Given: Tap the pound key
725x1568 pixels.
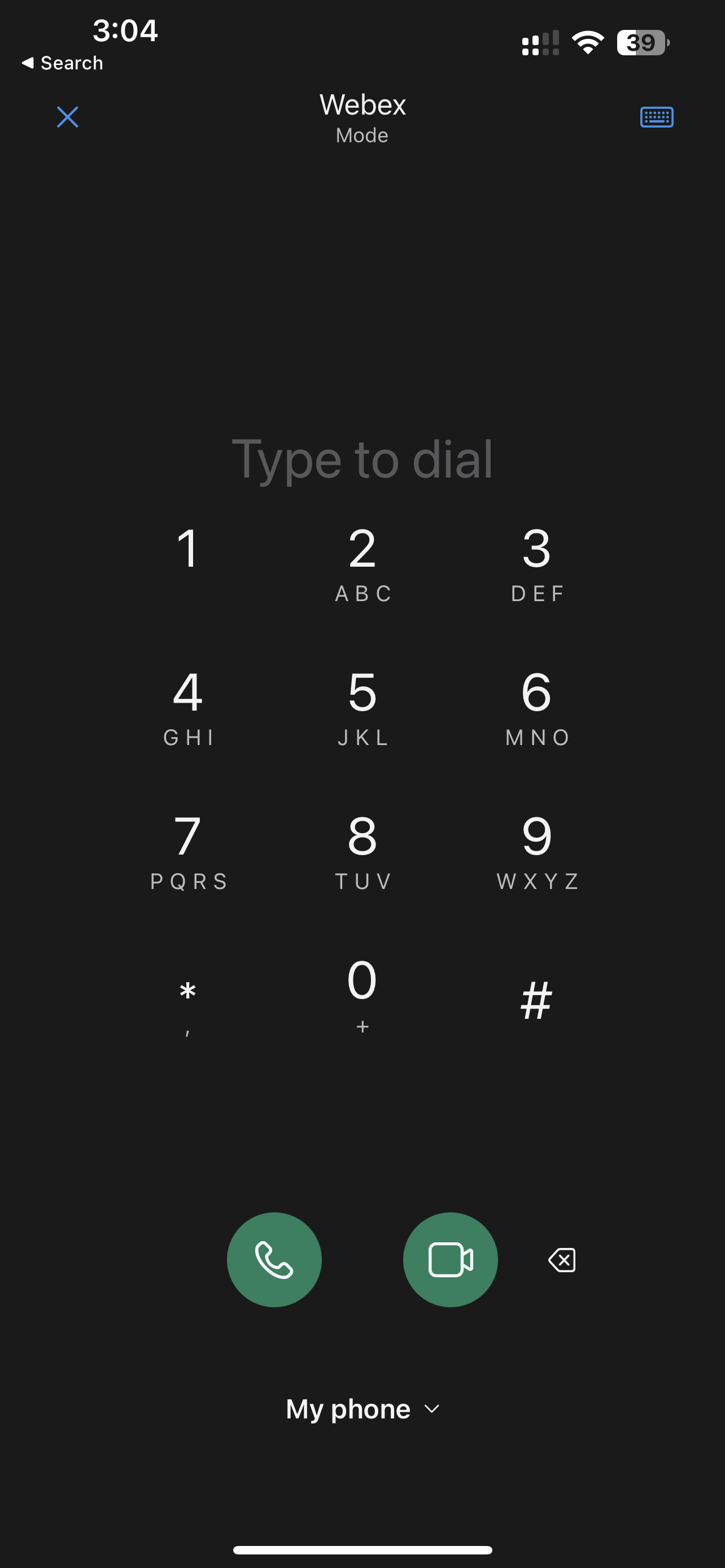Looking at the screenshot, I should 537,1000.
